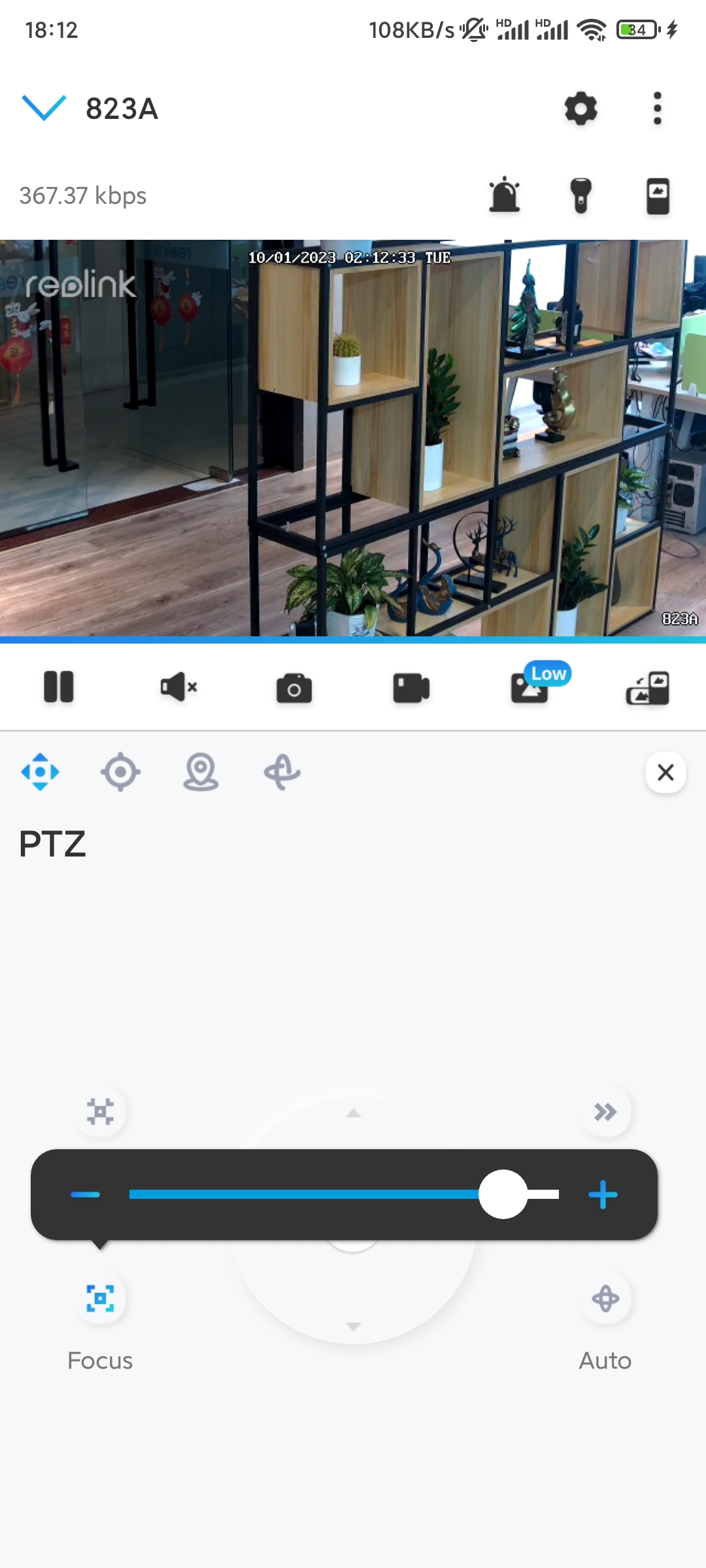Switch to the preset target point tab
Image resolution: width=706 pixels, height=1568 pixels.
120,772
